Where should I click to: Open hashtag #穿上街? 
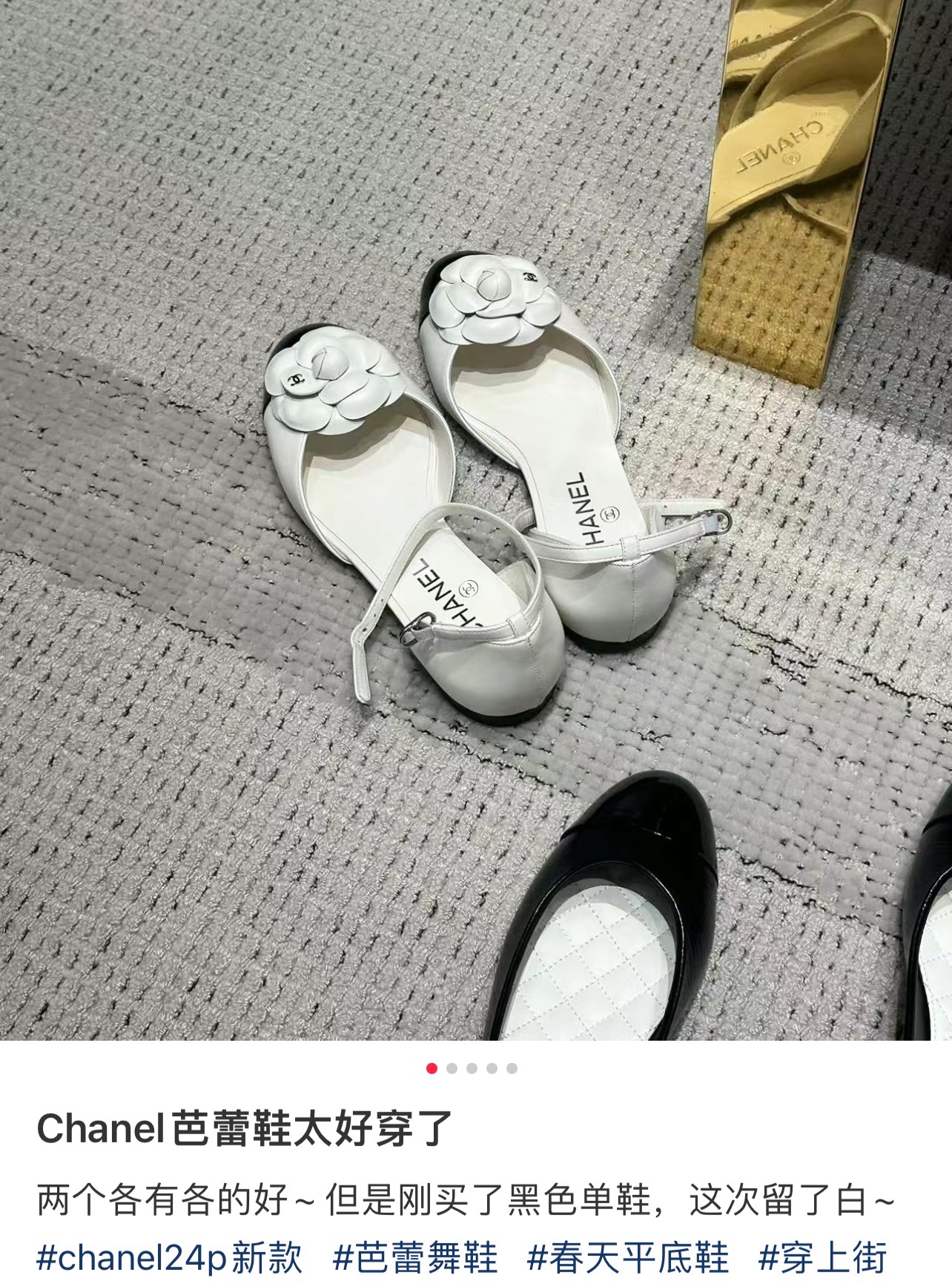[823, 1258]
